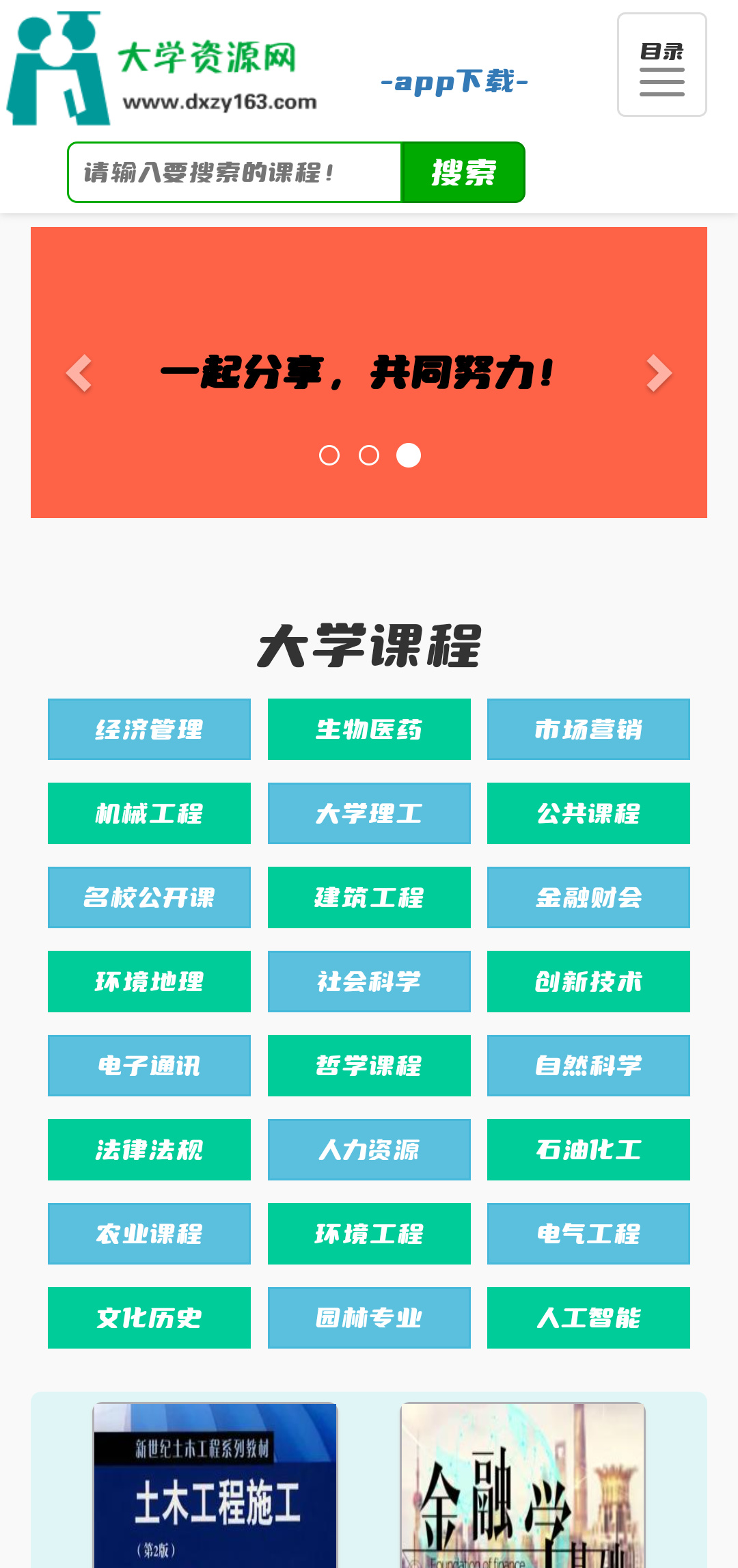View the 金融财会 courses

(588, 897)
